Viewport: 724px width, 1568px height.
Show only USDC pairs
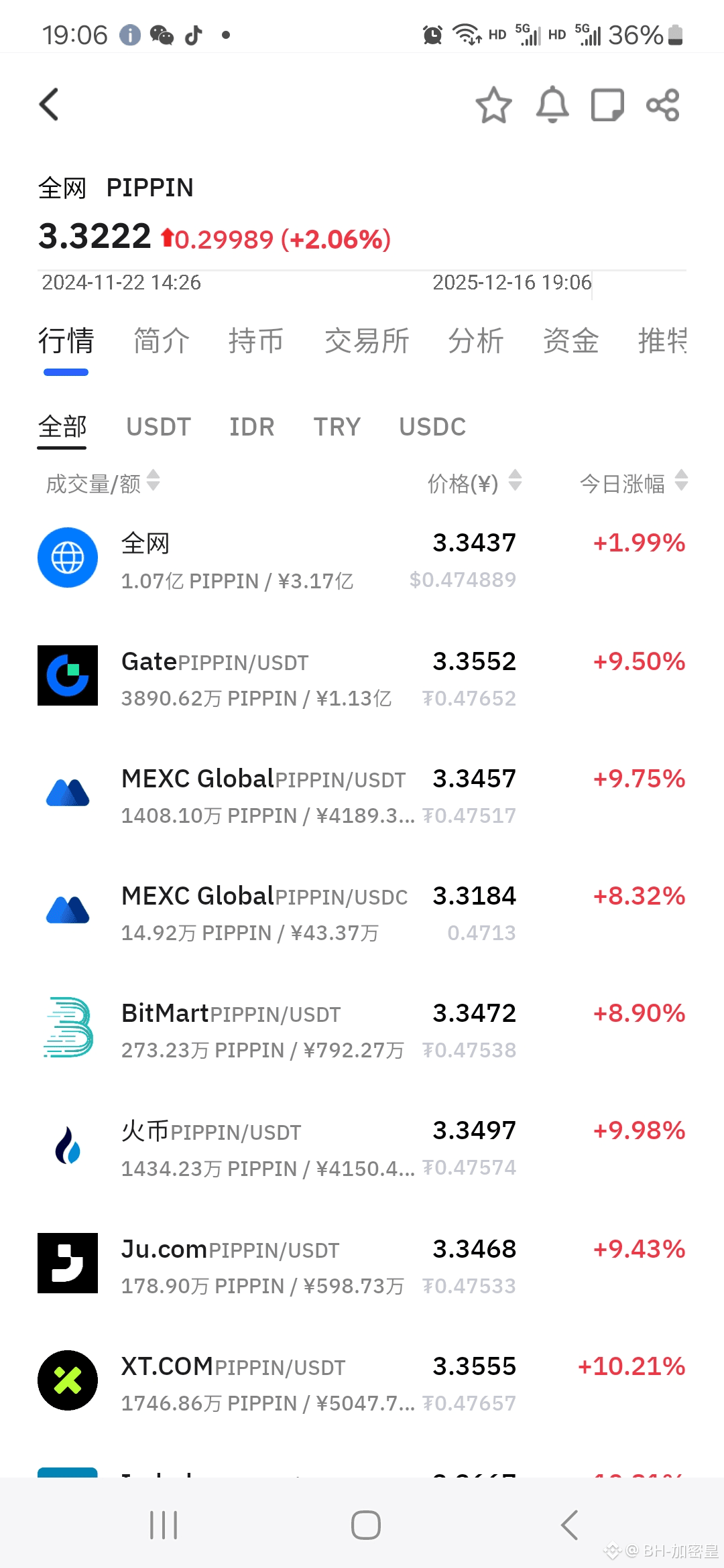click(x=432, y=427)
